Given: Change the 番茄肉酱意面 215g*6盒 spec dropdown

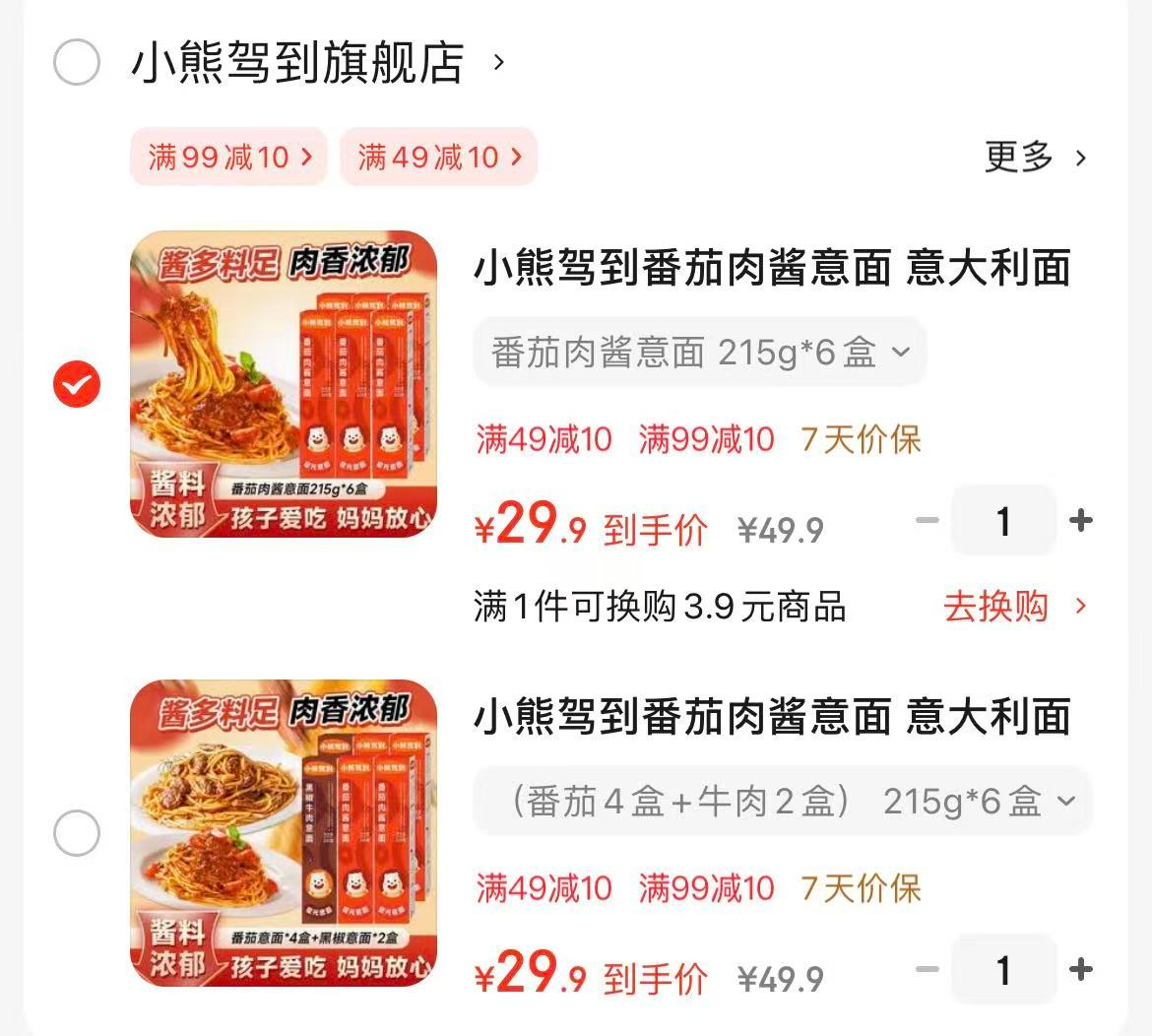Looking at the screenshot, I should point(698,352).
